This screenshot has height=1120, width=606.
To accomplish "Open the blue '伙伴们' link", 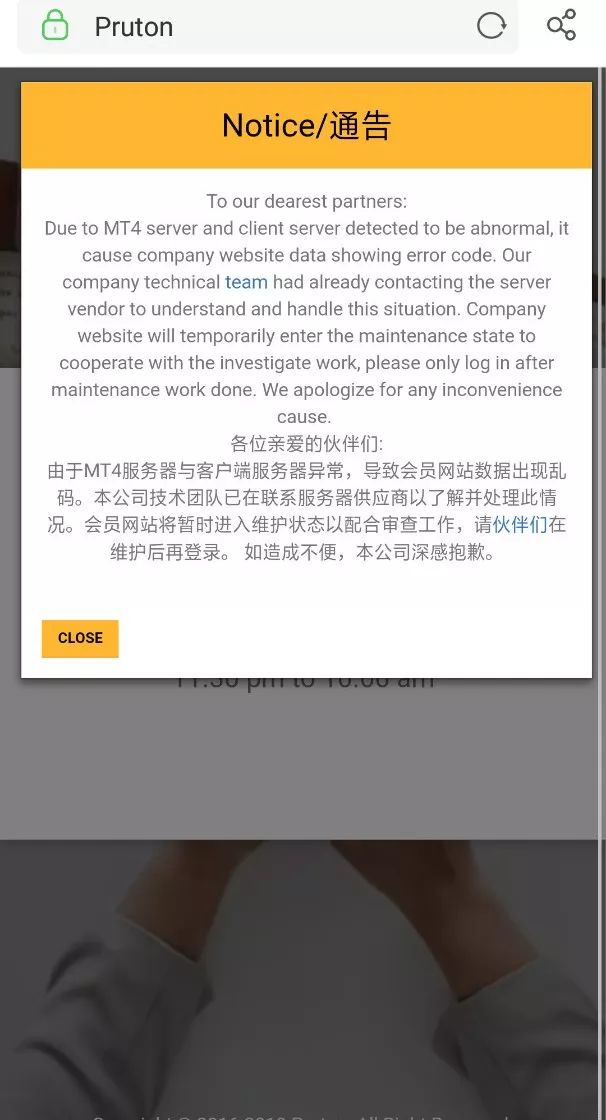I will pos(519,525).
